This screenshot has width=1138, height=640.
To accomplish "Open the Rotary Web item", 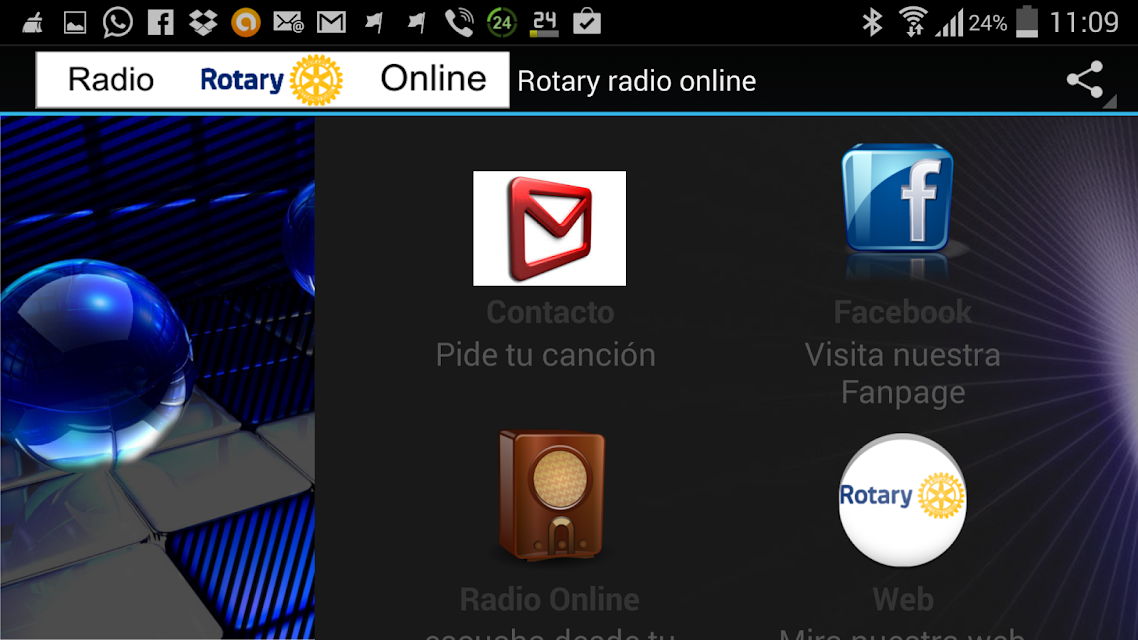I will click(902, 499).
